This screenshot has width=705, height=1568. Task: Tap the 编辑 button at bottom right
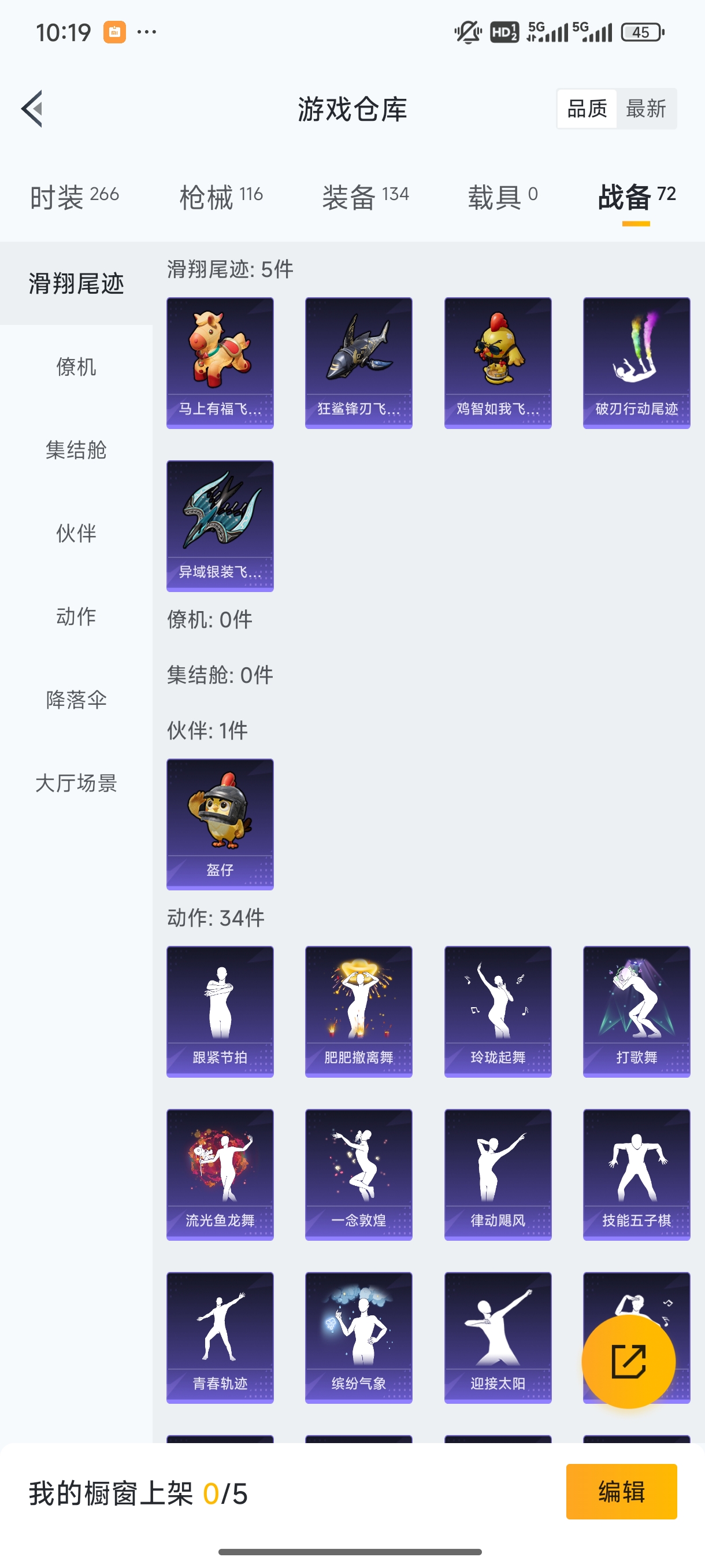pos(622,1492)
